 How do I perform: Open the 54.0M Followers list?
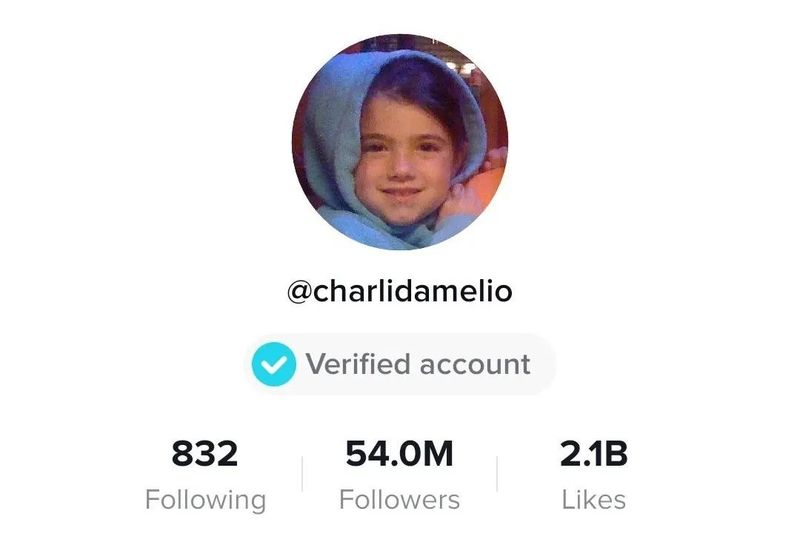pyautogui.click(x=399, y=474)
